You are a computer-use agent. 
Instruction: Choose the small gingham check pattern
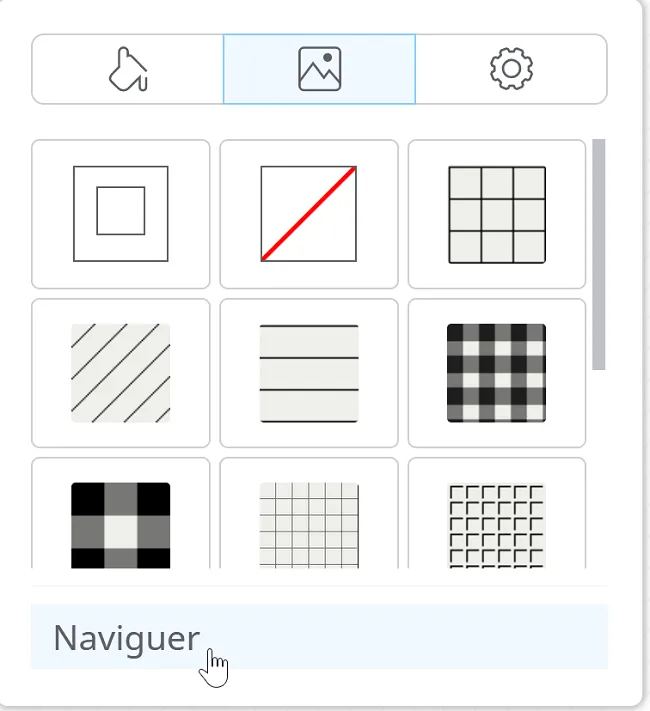497,373
